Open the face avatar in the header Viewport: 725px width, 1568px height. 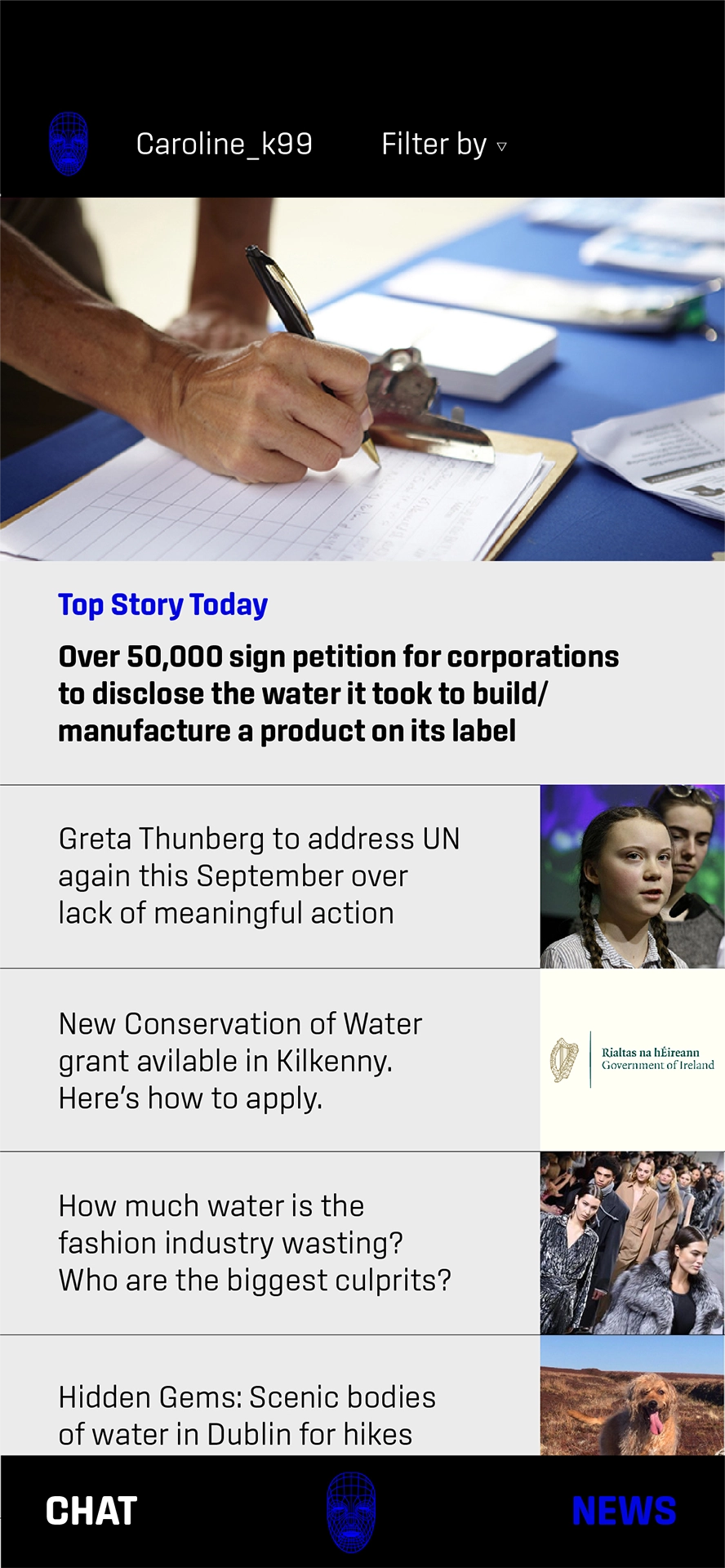[x=69, y=144]
